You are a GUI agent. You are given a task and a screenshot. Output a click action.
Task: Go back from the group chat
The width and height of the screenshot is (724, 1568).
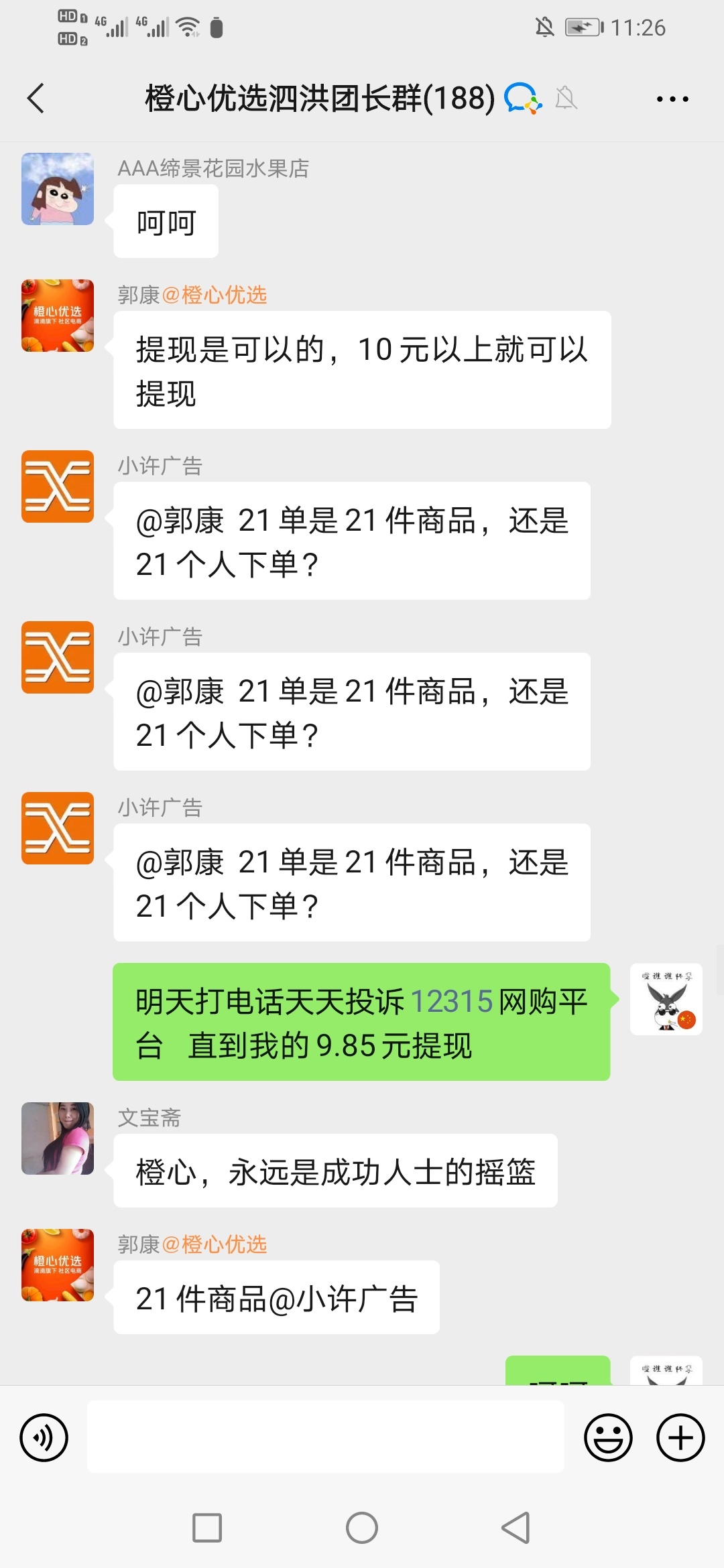[x=36, y=99]
